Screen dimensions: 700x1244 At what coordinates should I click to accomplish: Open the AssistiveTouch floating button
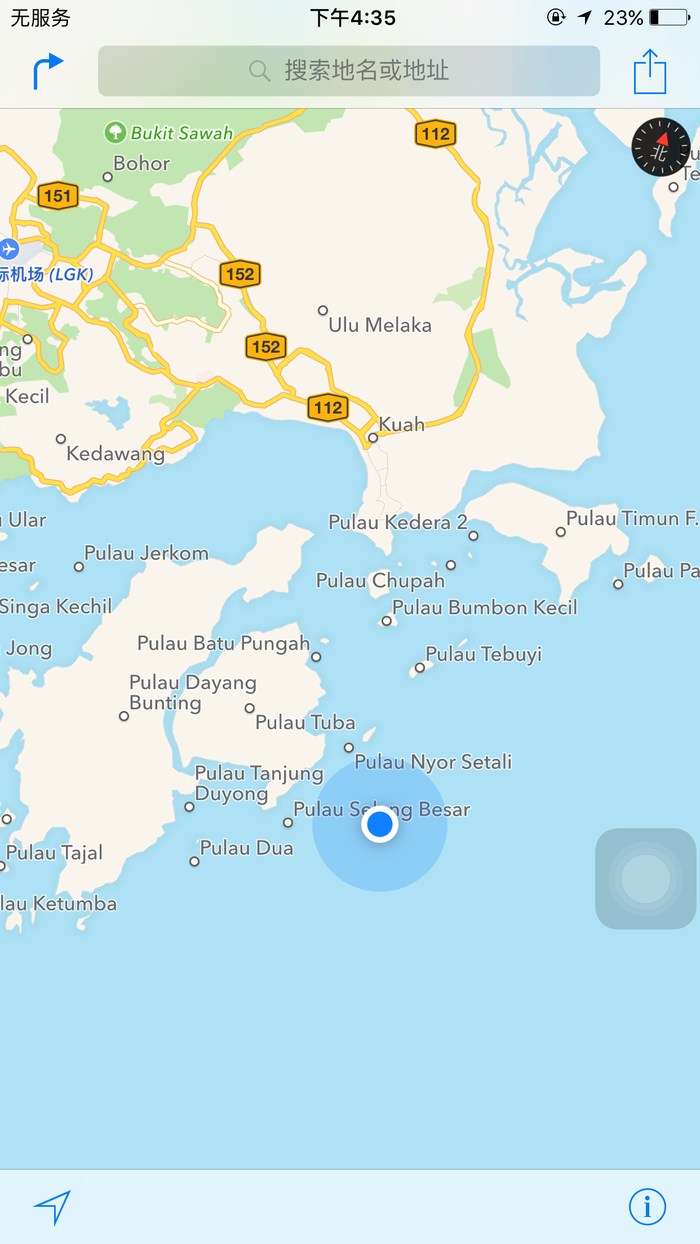point(645,879)
